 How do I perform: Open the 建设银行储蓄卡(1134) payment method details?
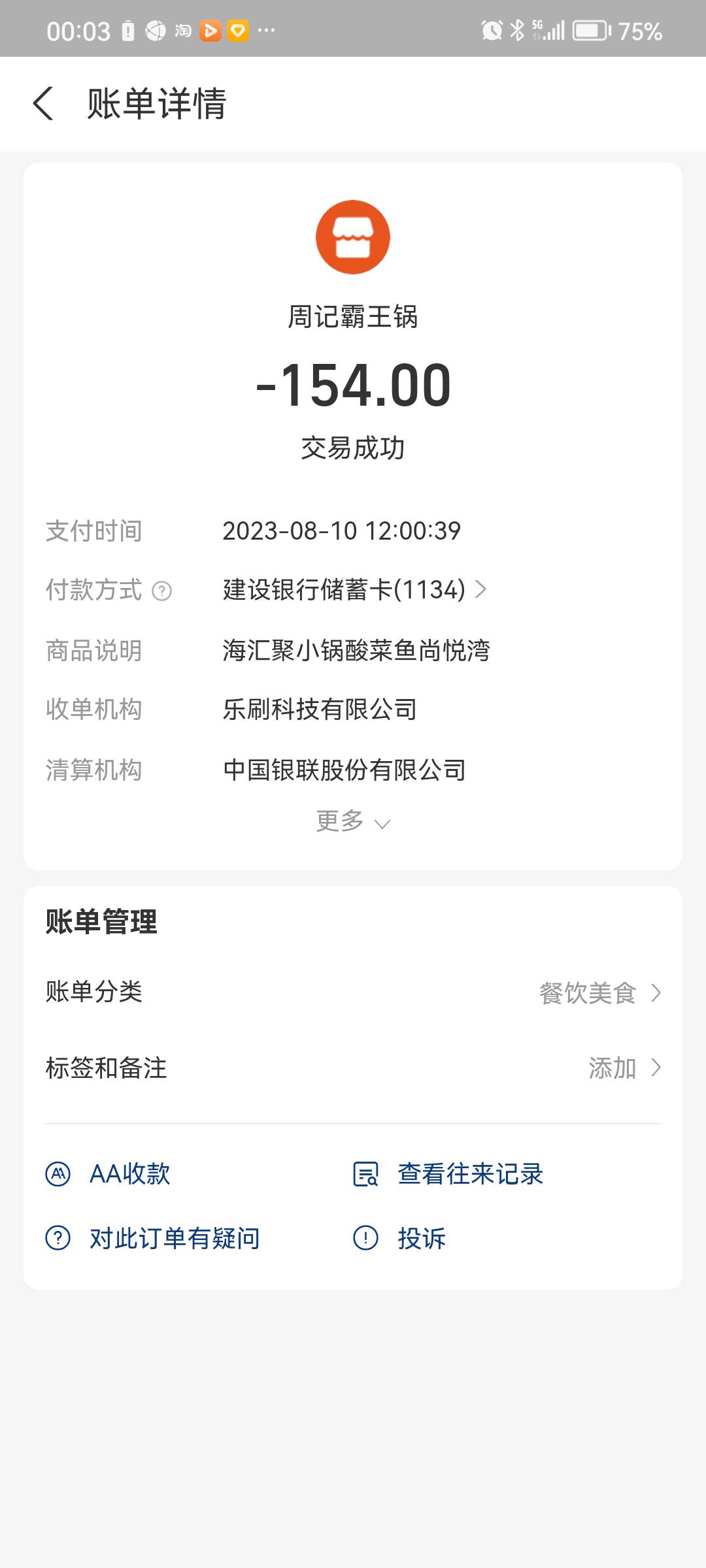pos(355,589)
